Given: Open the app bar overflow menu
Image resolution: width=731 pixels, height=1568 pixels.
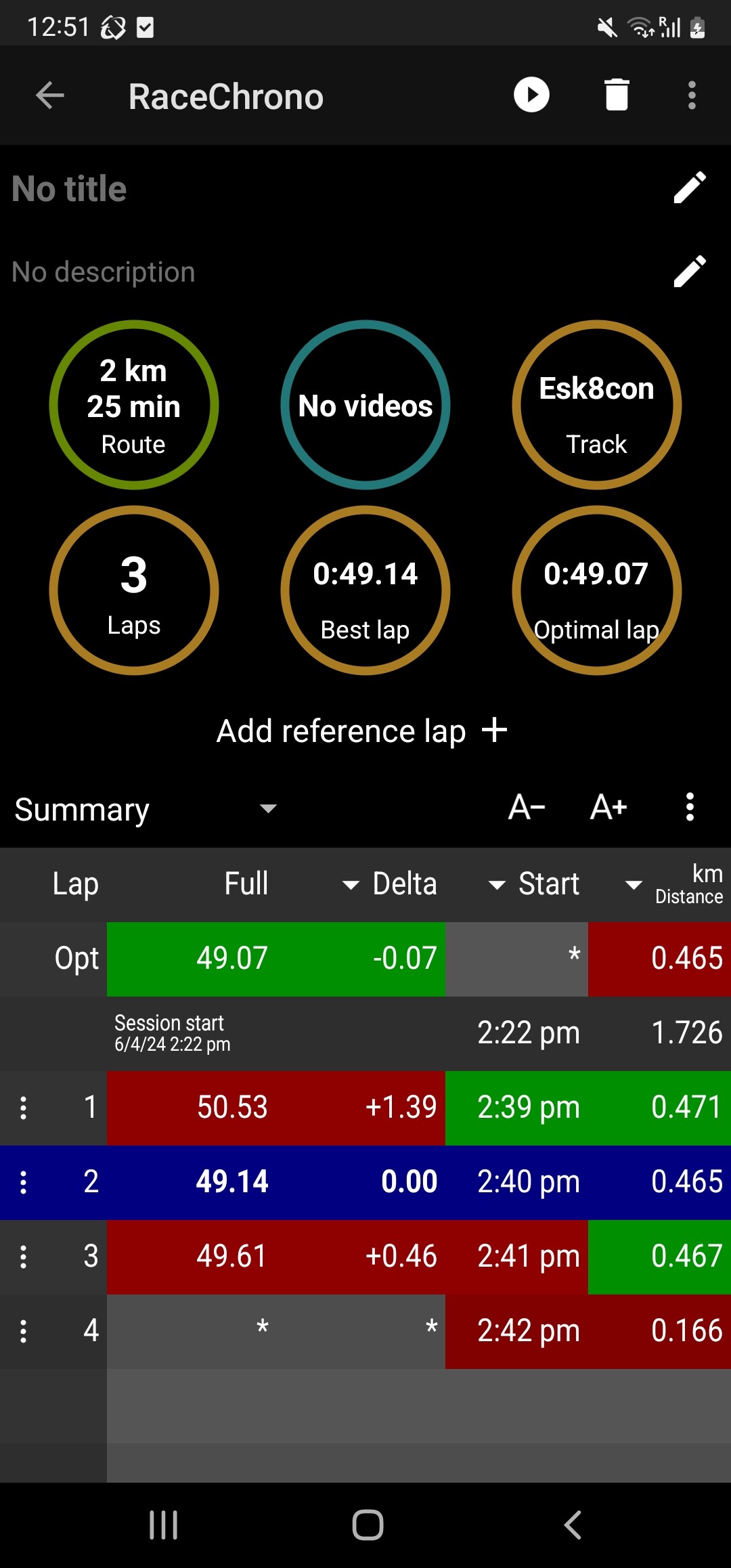Looking at the screenshot, I should coord(692,95).
